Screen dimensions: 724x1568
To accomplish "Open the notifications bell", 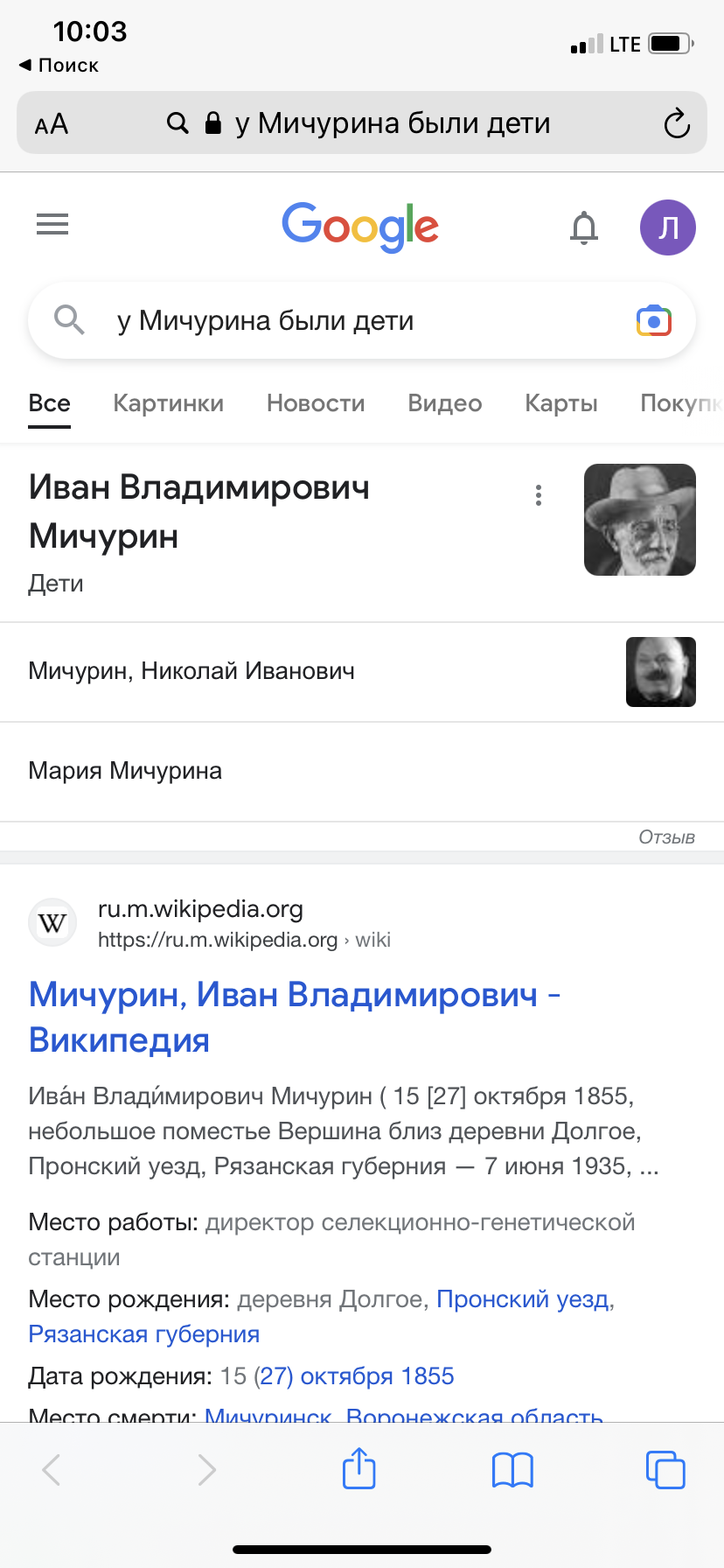I will [x=584, y=227].
